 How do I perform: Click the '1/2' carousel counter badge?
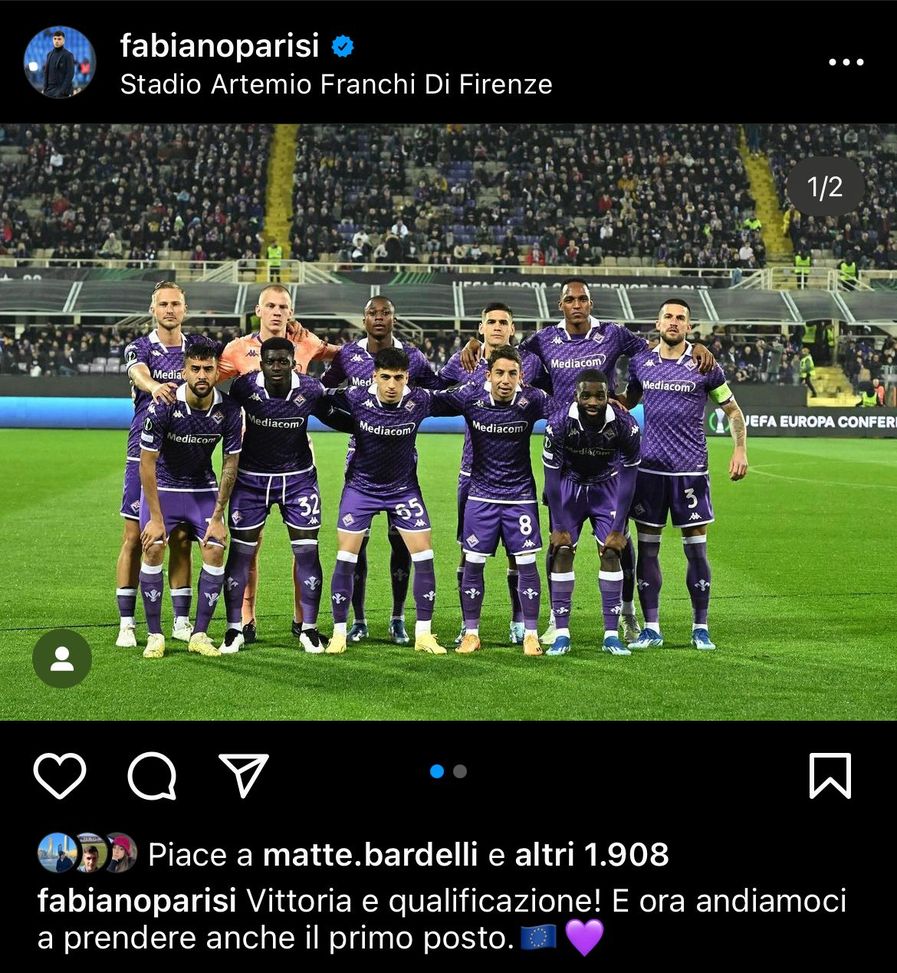tap(826, 184)
